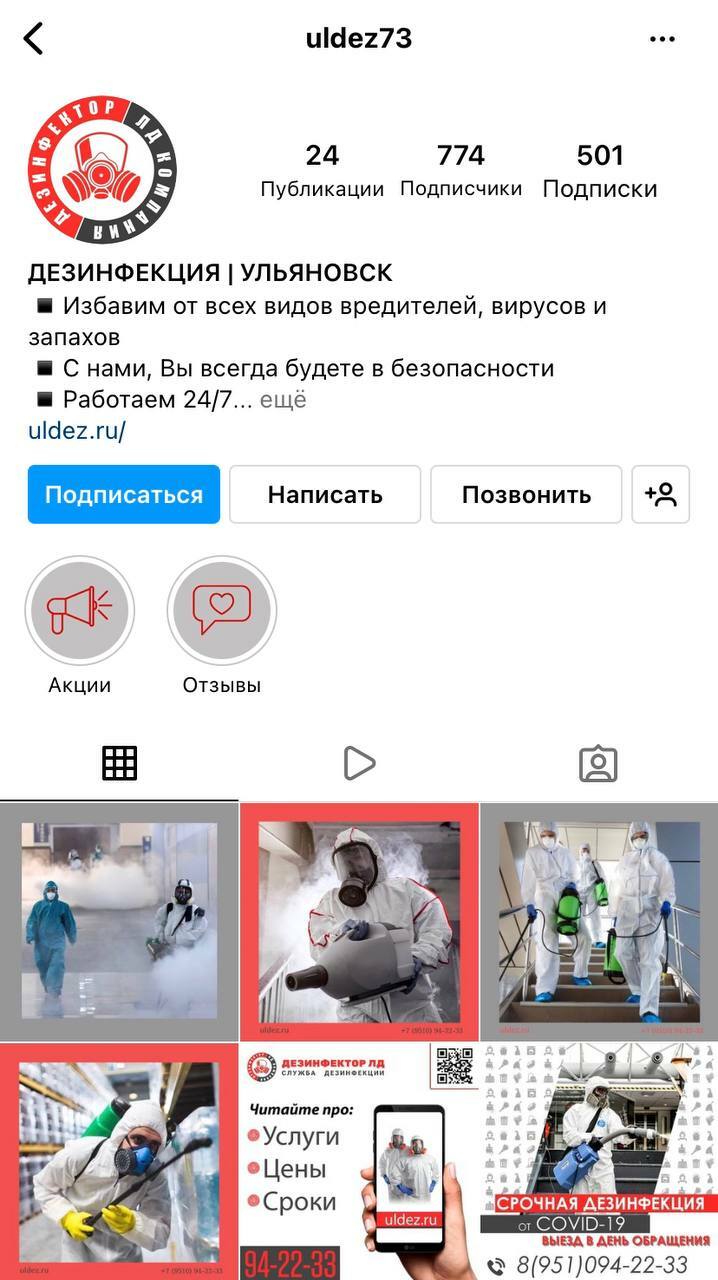View the 501 Подписки following list
Screen dimensions: 718x1280
[600, 170]
